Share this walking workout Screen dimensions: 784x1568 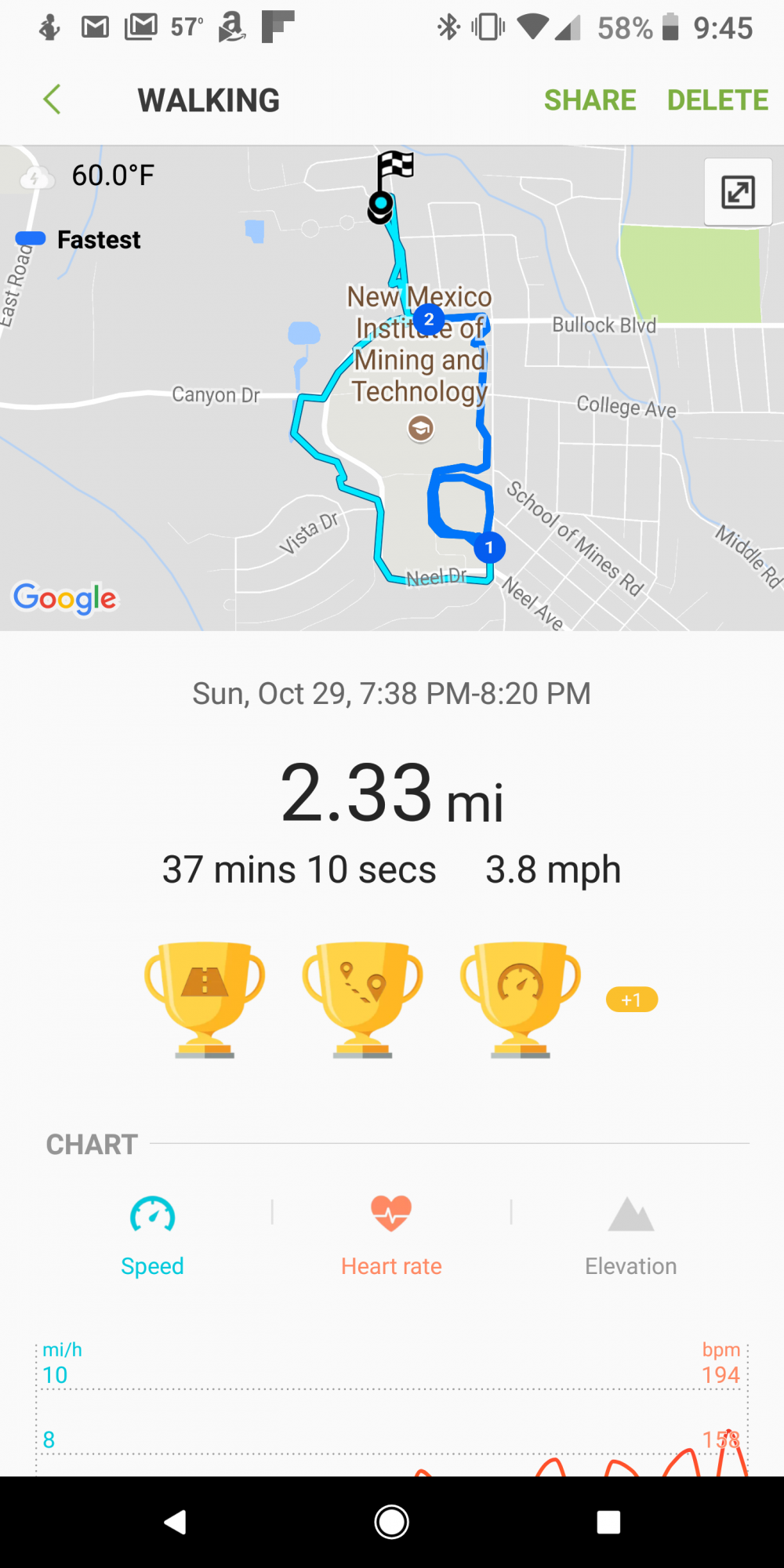[x=590, y=100]
